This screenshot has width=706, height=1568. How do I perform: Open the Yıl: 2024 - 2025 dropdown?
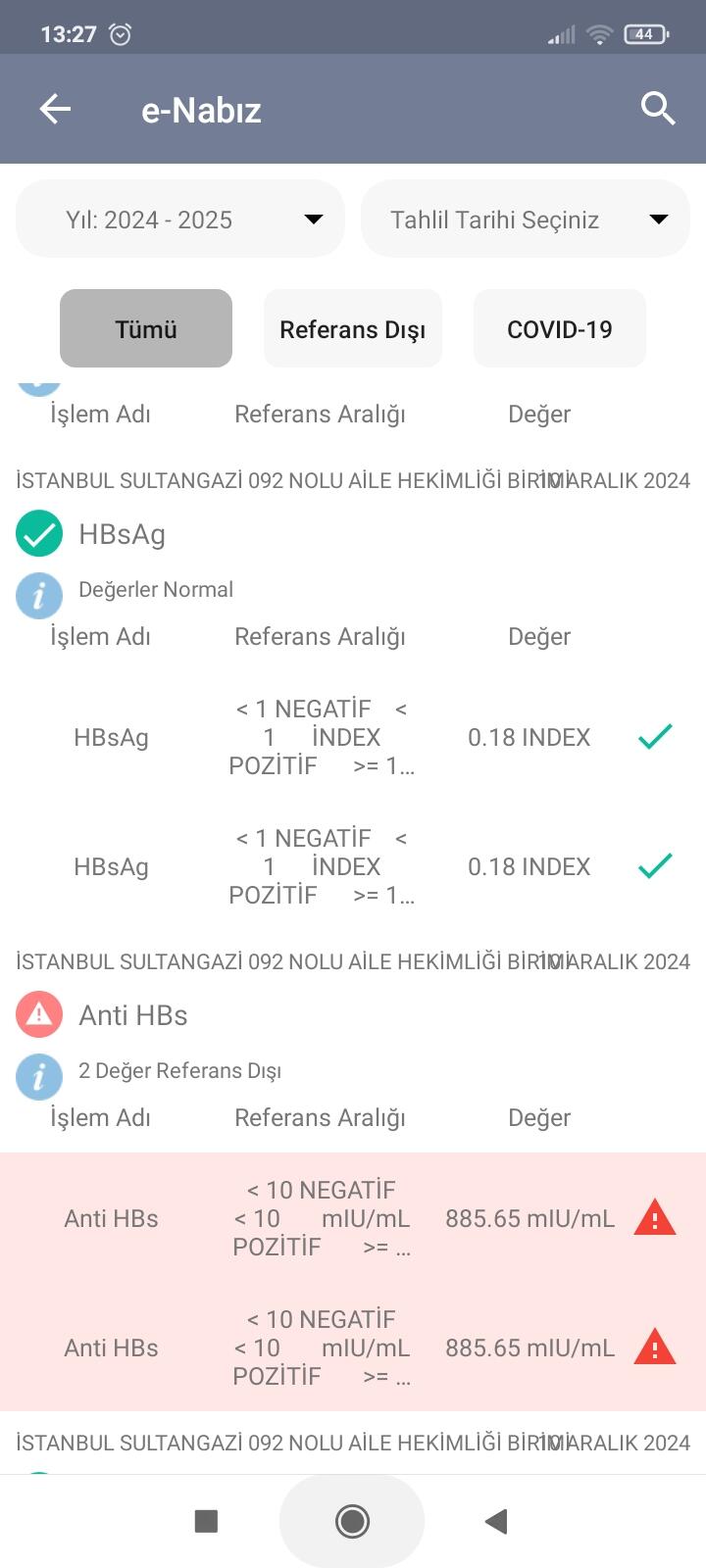[180, 219]
